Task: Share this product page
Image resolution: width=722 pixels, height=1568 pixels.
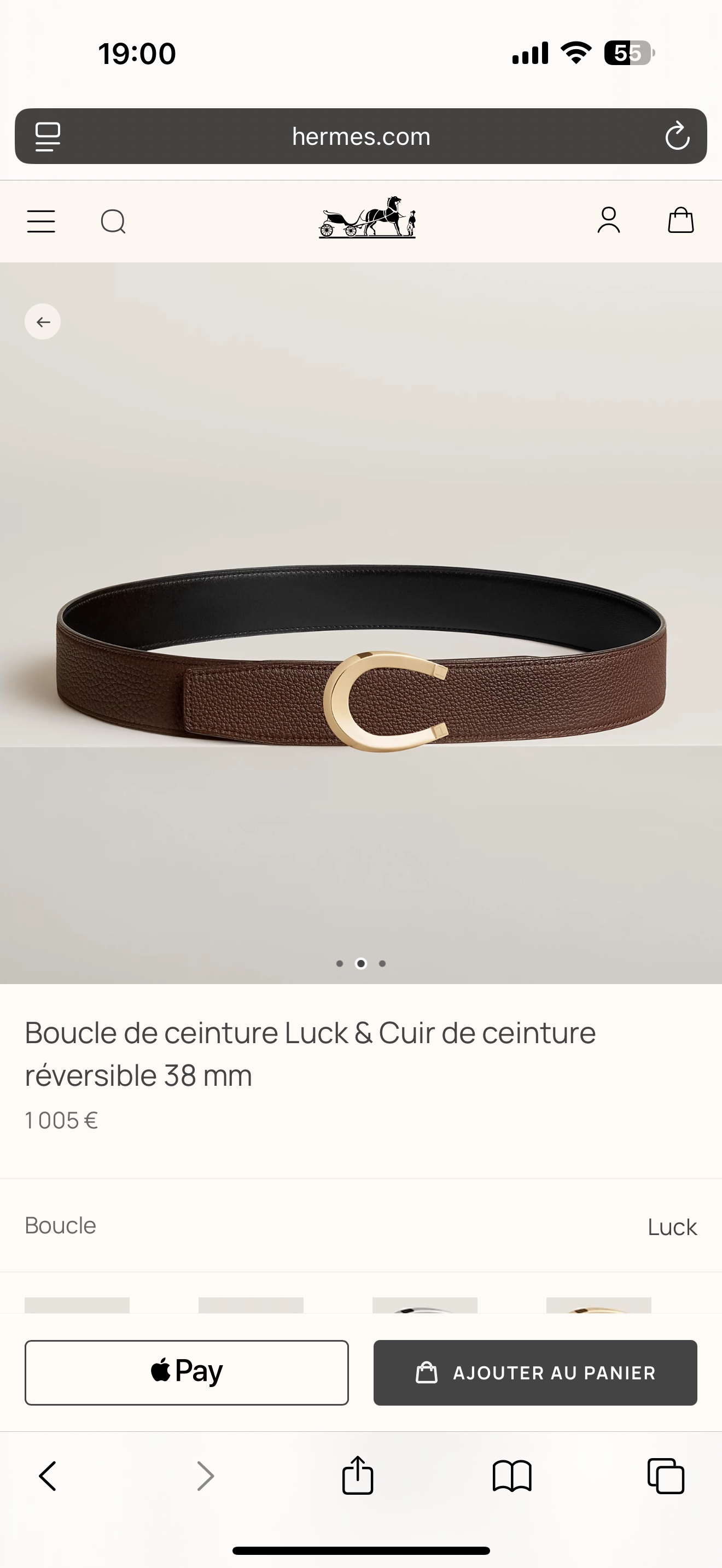Action: click(359, 1476)
